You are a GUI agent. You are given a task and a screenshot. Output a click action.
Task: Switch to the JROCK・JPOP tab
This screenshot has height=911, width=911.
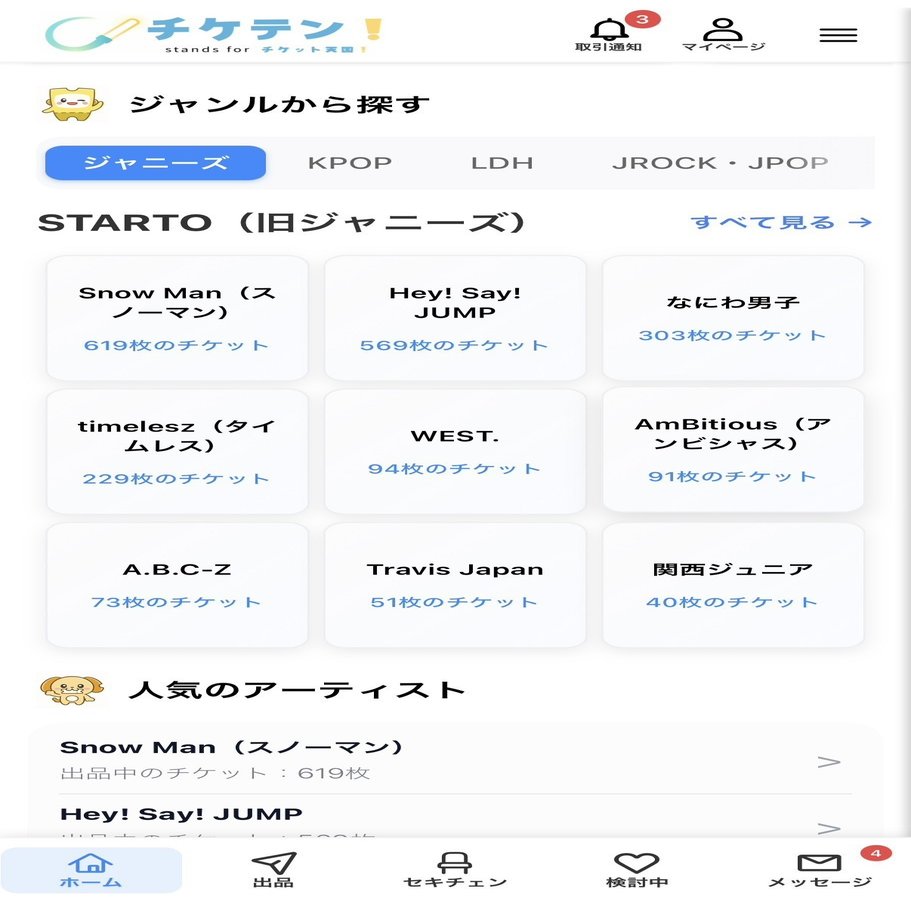pyautogui.click(x=720, y=163)
